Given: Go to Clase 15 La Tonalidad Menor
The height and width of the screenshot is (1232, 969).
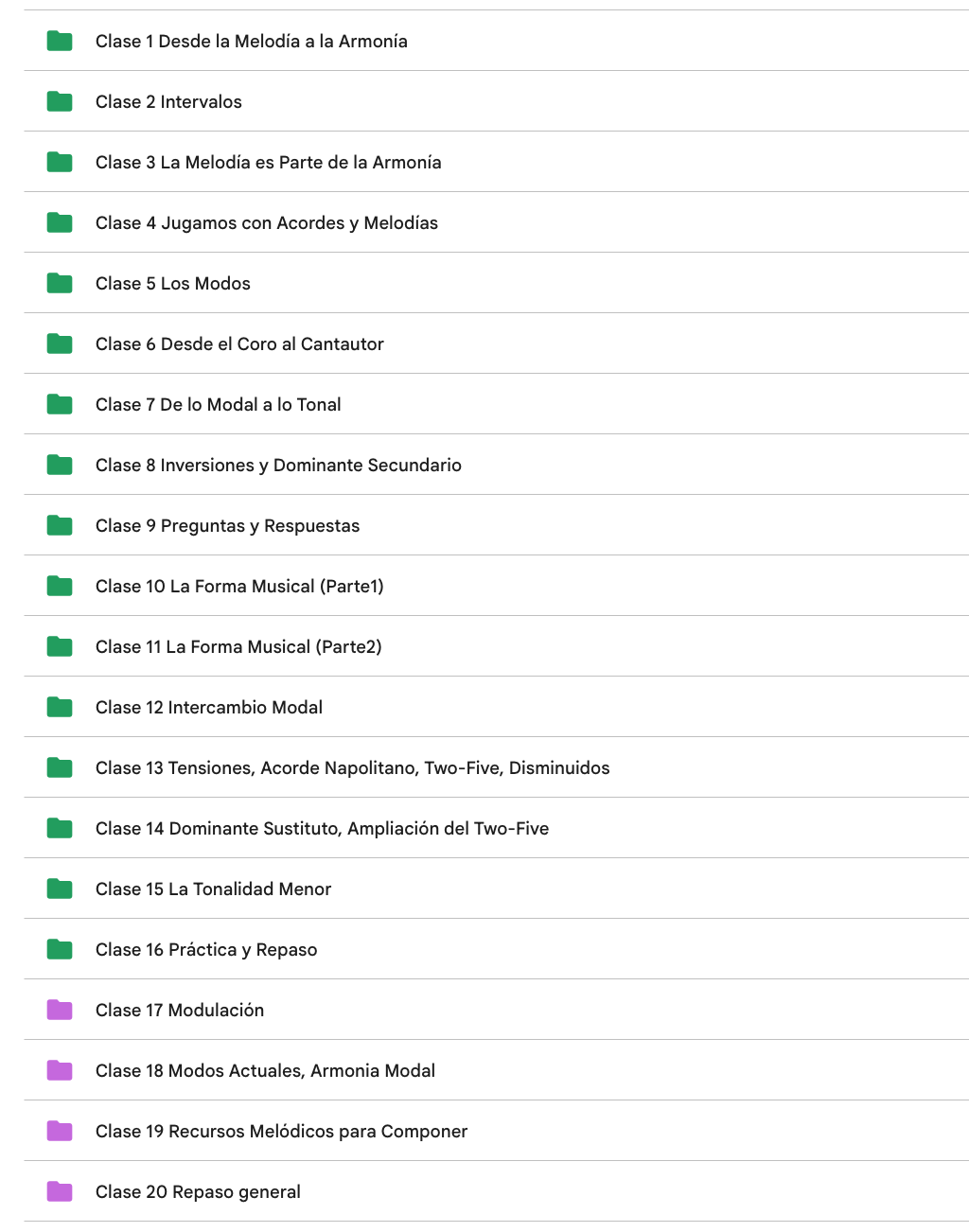Looking at the screenshot, I should click(213, 889).
